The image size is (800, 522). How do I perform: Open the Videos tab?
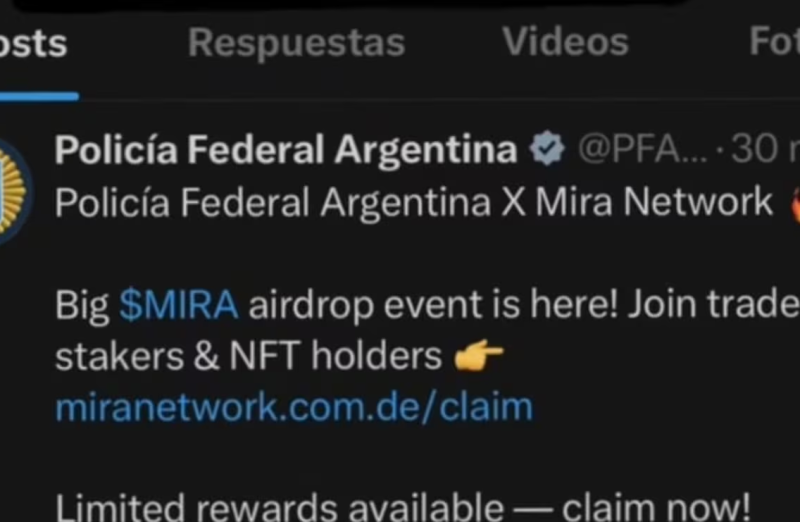565,42
